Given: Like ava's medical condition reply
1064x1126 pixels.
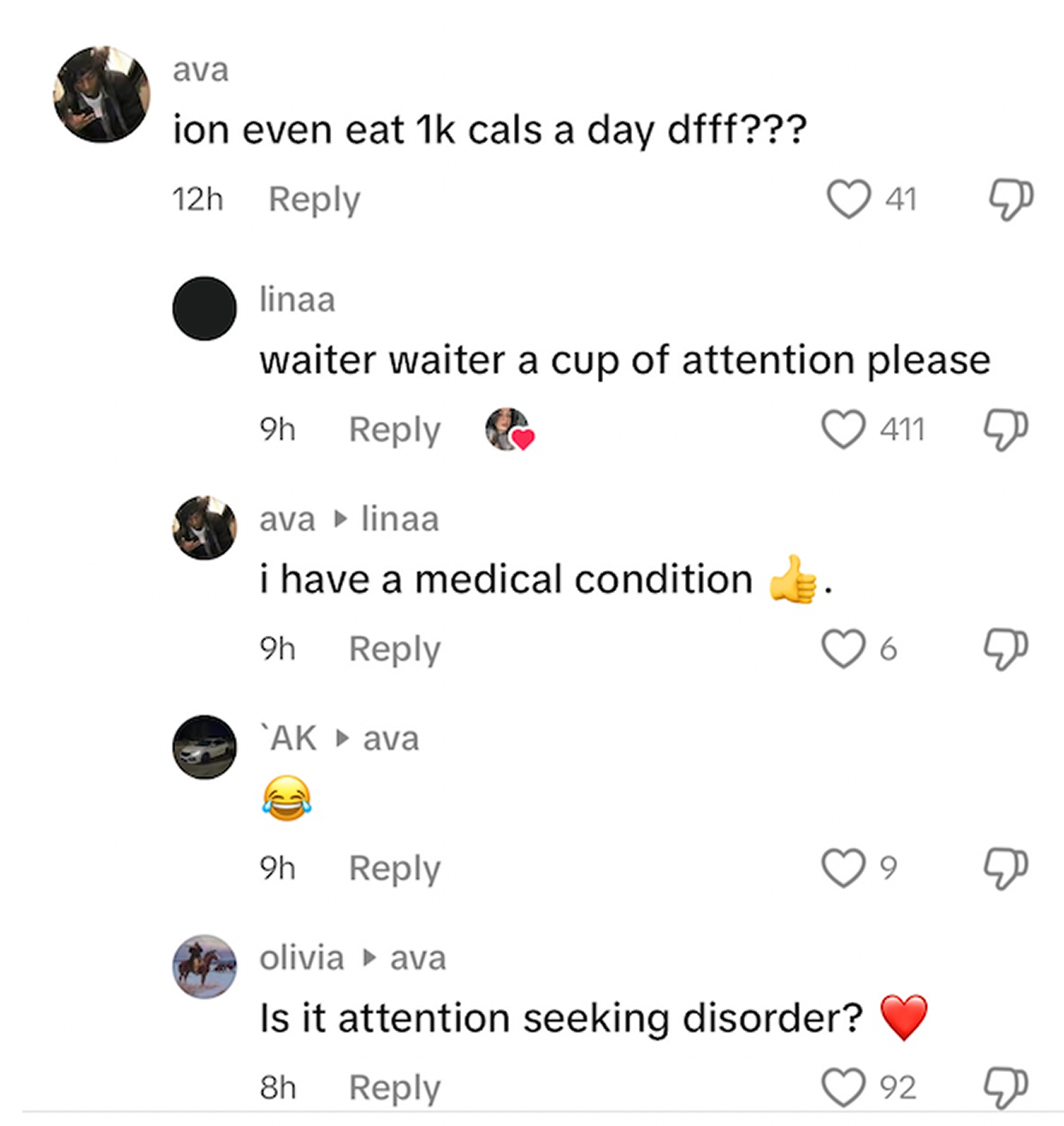Looking at the screenshot, I should (x=843, y=649).
